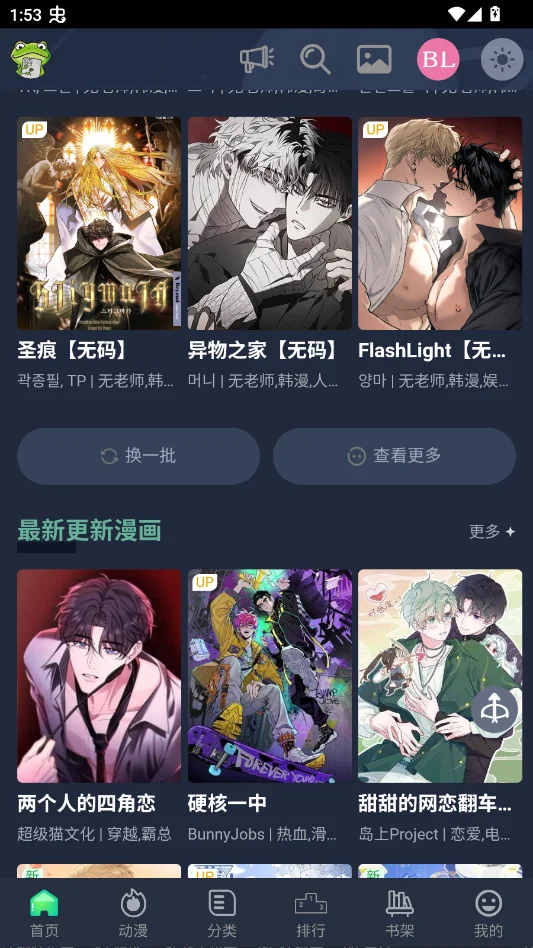This screenshot has width=533, height=948.
Task: Open the 我的 profile tab
Action: [x=488, y=914]
